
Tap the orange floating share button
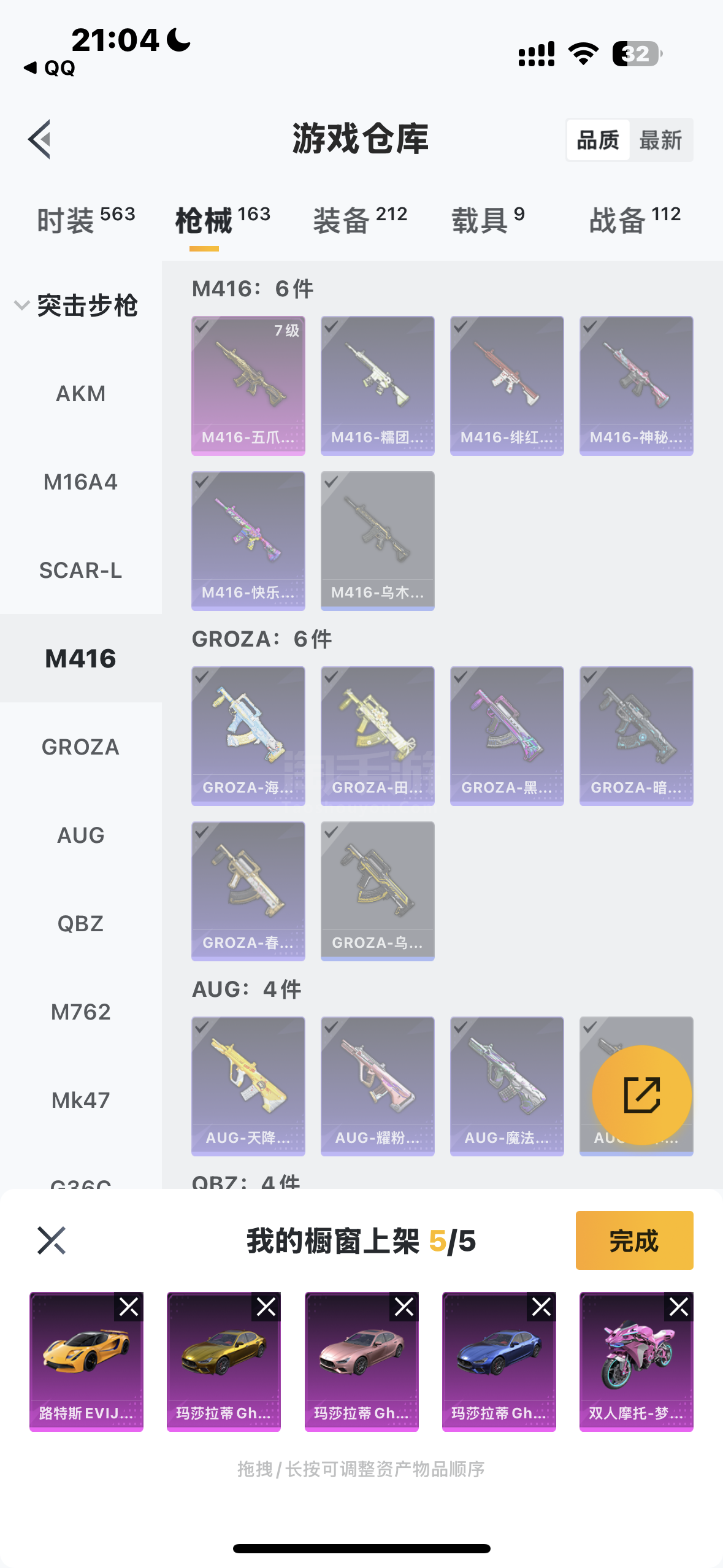tap(641, 1095)
